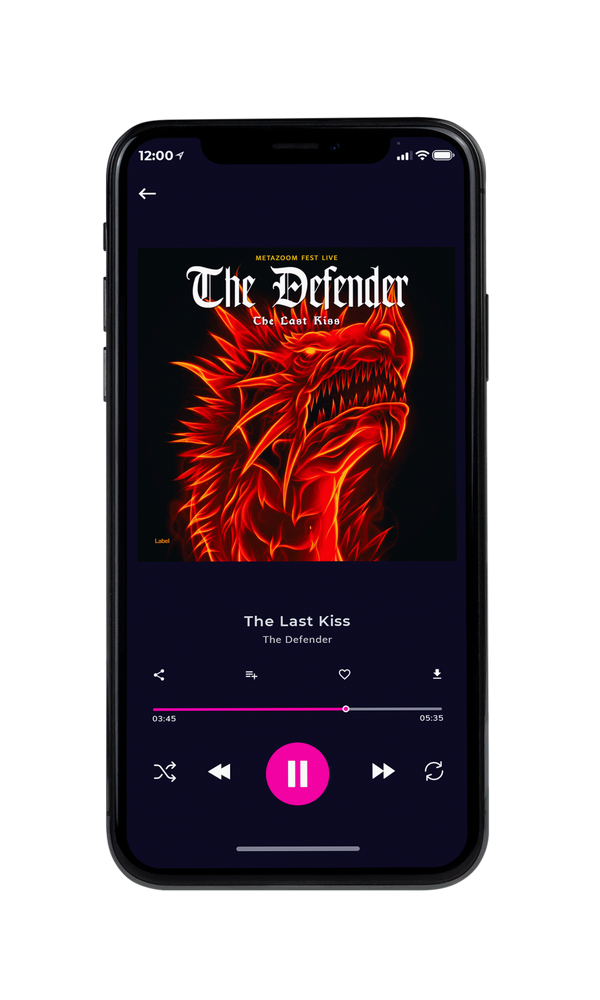This screenshot has width=600, height=1000.
Task: Toggle shuffle mode
Action: coord(165,772)
